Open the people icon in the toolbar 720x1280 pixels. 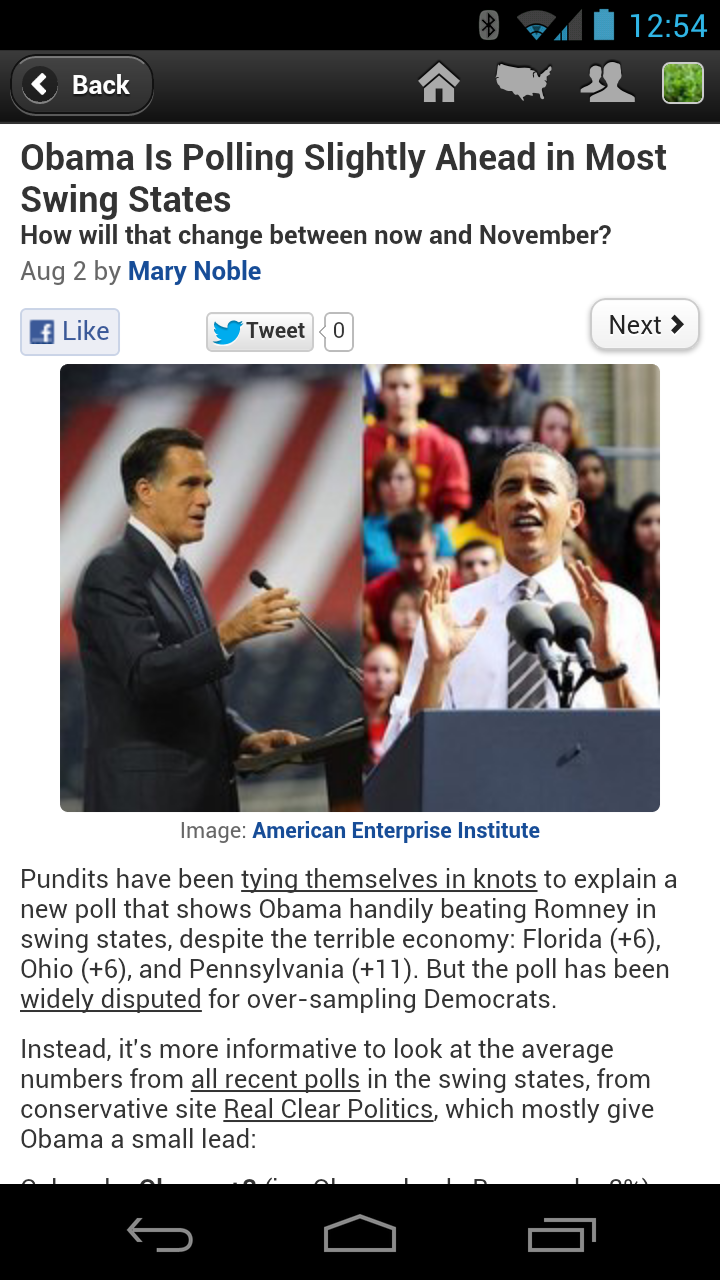pyautogui.click(x=607, y=83)
